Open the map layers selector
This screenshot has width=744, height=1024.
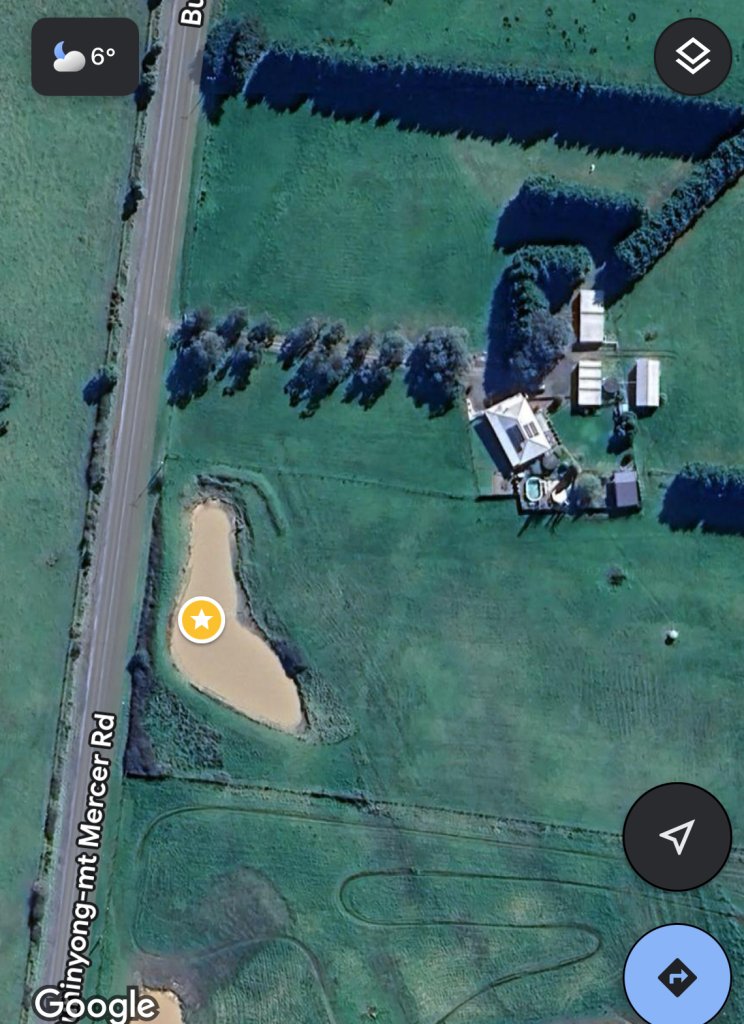click(692, 57)
